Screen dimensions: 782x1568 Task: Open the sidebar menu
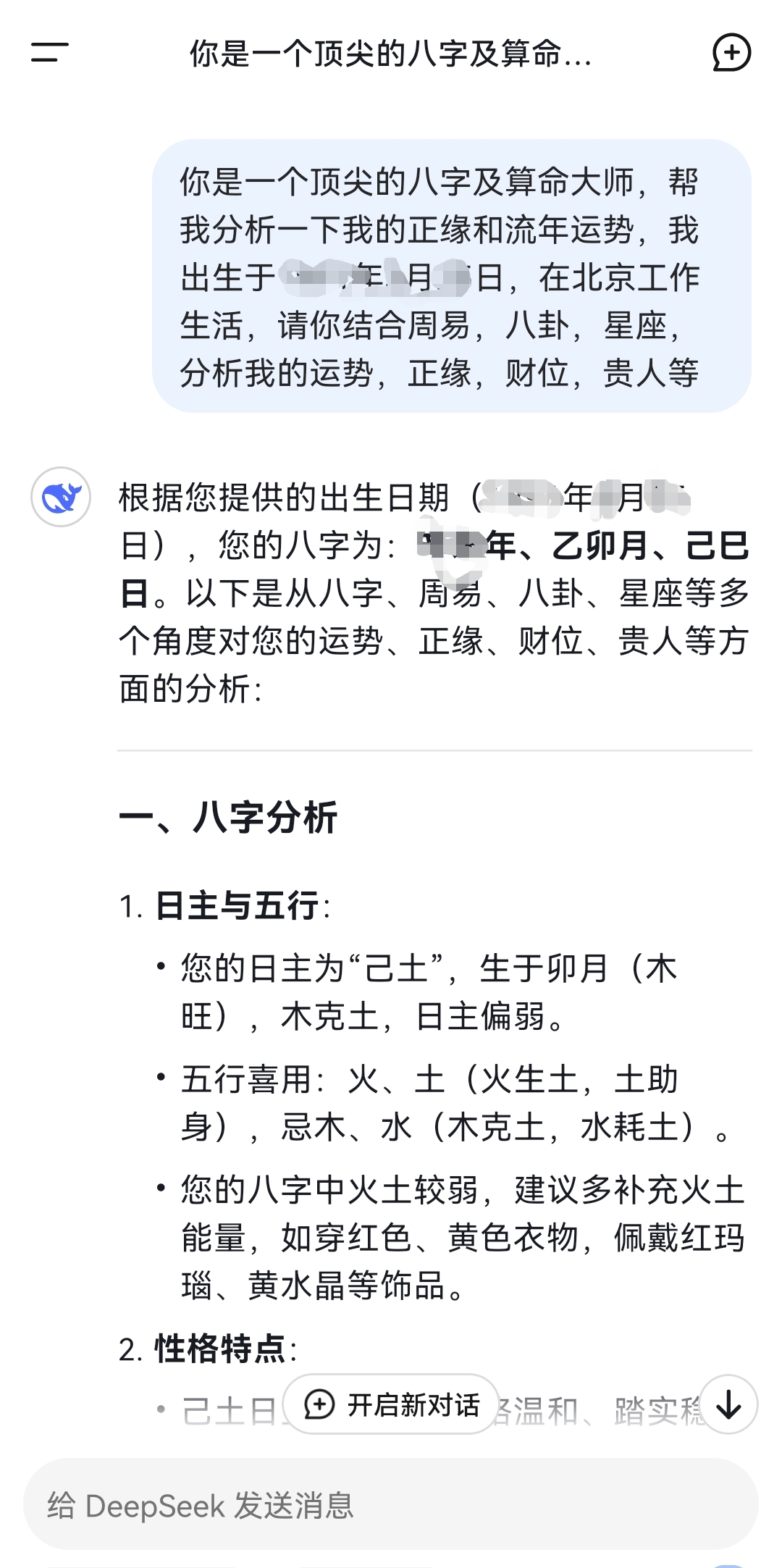click(49, 53)
